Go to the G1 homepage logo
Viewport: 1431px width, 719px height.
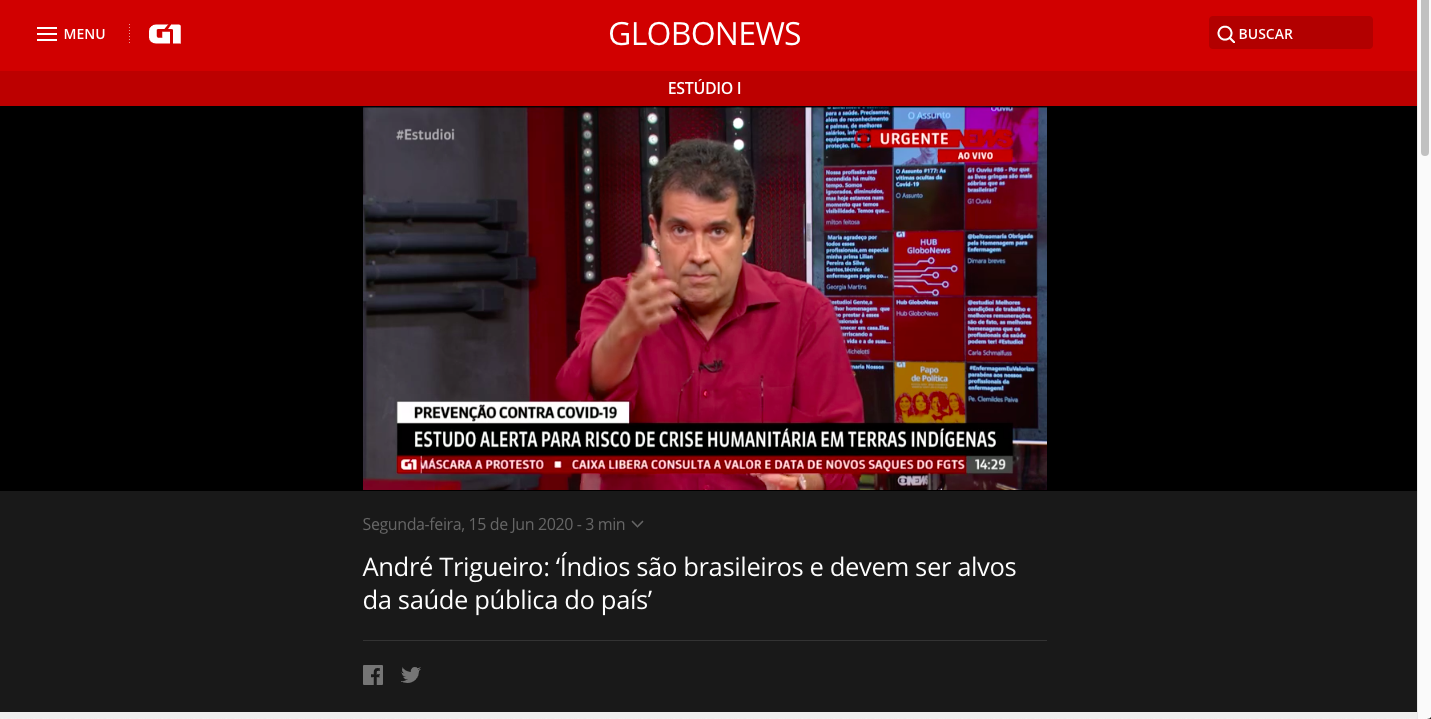pyautogui.click(x=165, y=34)
